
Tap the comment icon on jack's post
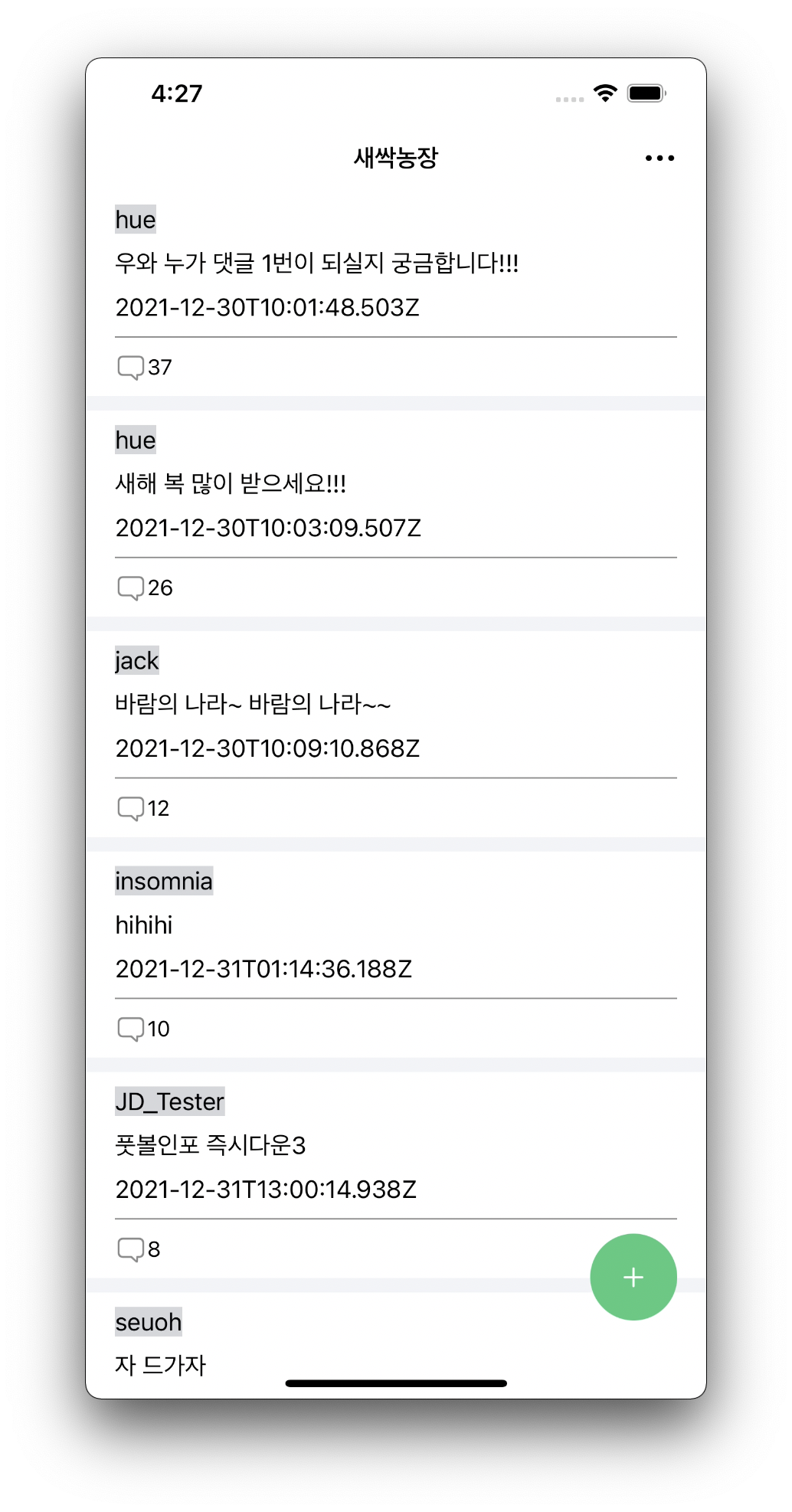132,807
